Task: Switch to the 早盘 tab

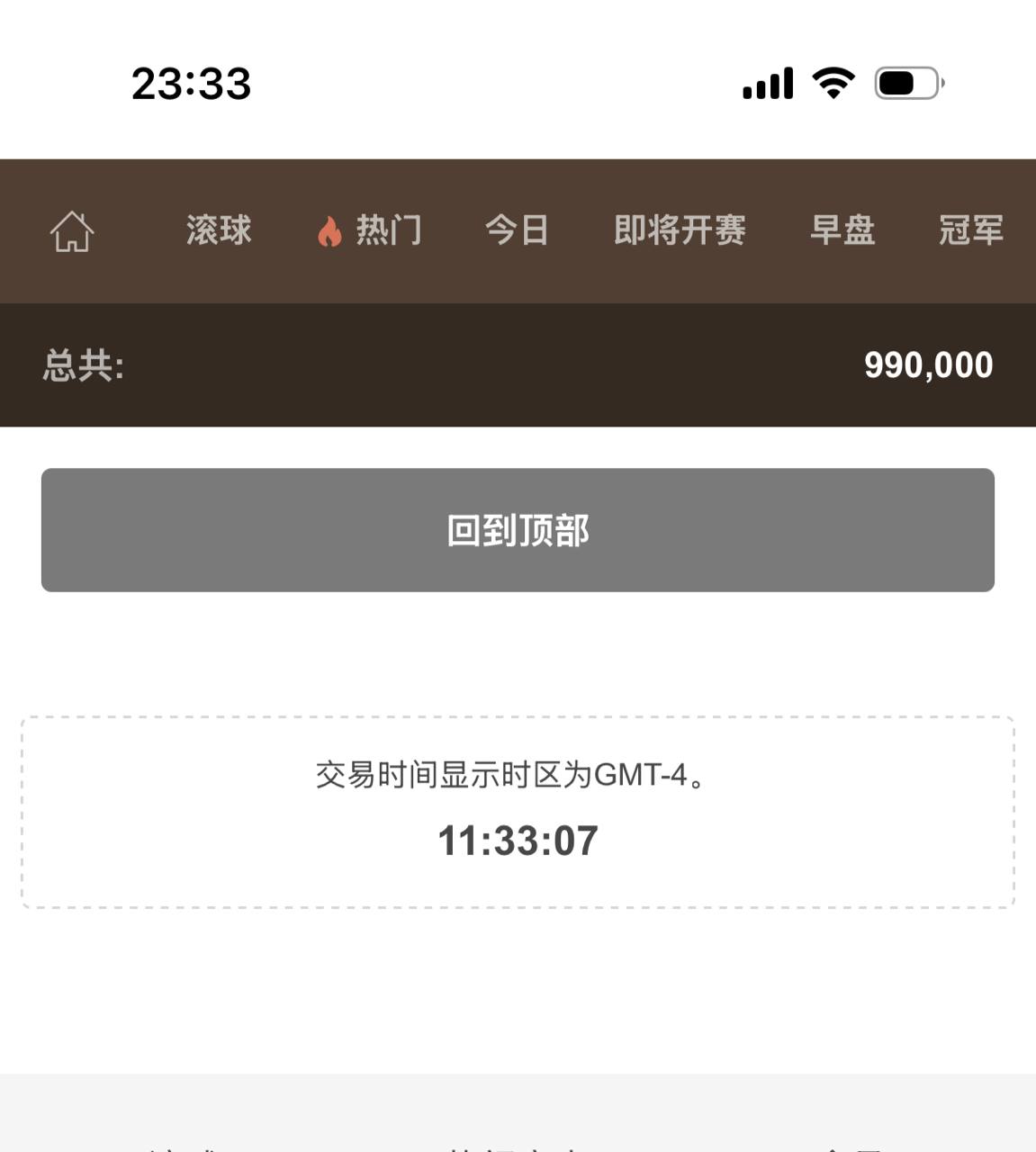Action: (842, 230)
